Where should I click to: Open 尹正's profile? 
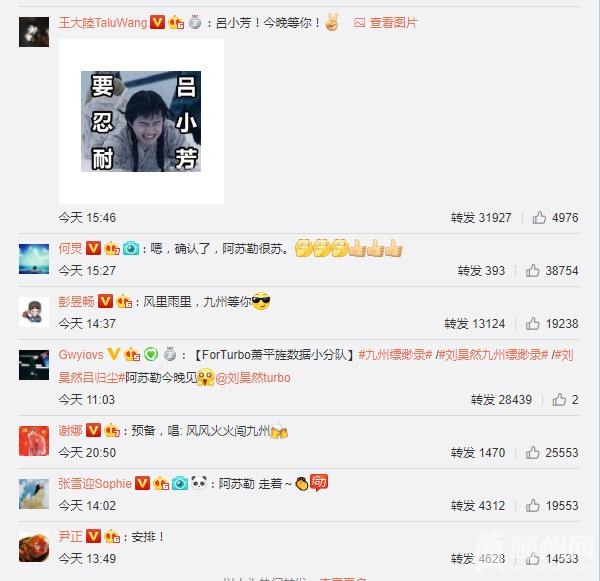coord(70,537)
